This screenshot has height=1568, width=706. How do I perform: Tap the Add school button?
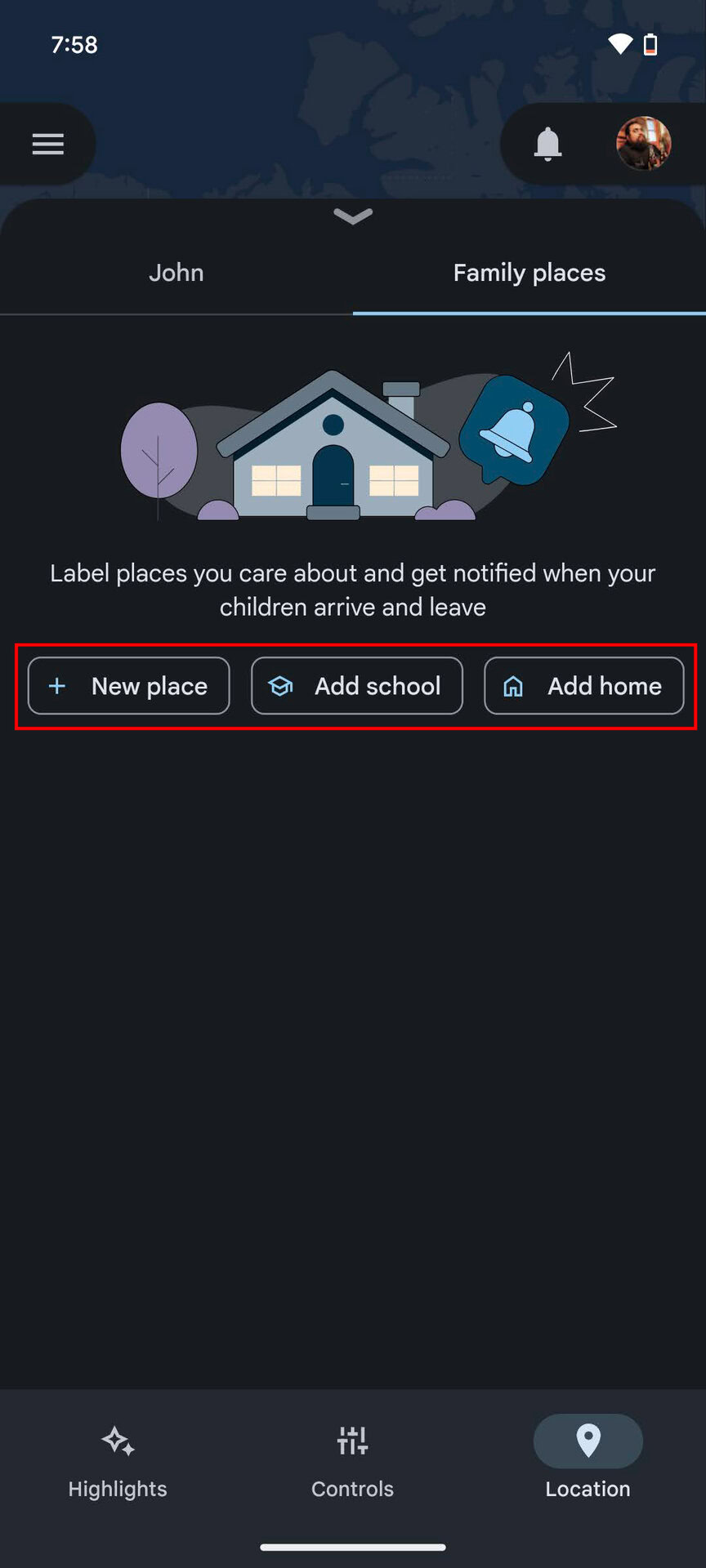[x=357, y=686]
